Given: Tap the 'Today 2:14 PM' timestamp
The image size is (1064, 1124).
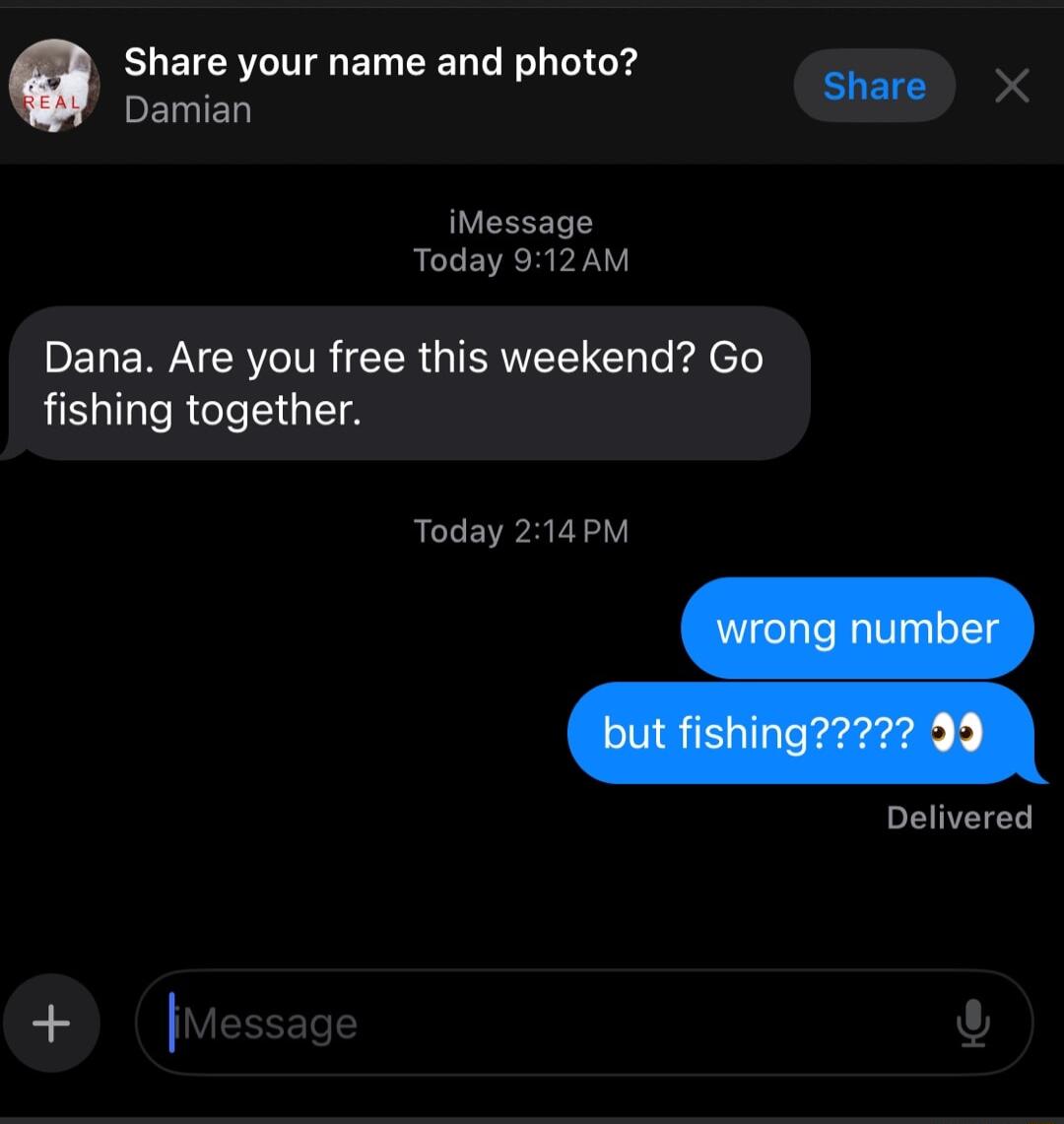Looking at the screenshot, I should [x=521, y=530].
